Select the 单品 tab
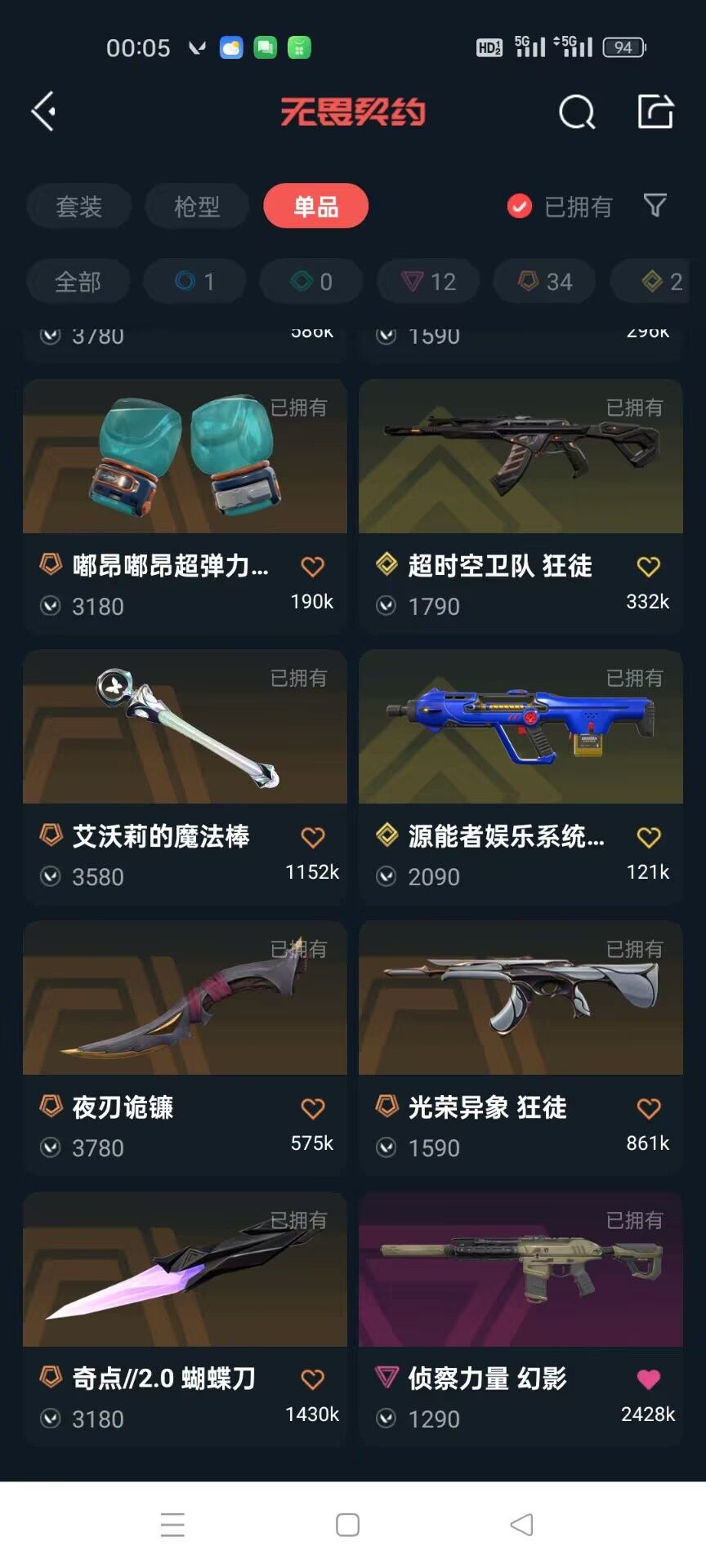Image resolution: width=706 pixels, height=1568 pixels. (315, 206)
